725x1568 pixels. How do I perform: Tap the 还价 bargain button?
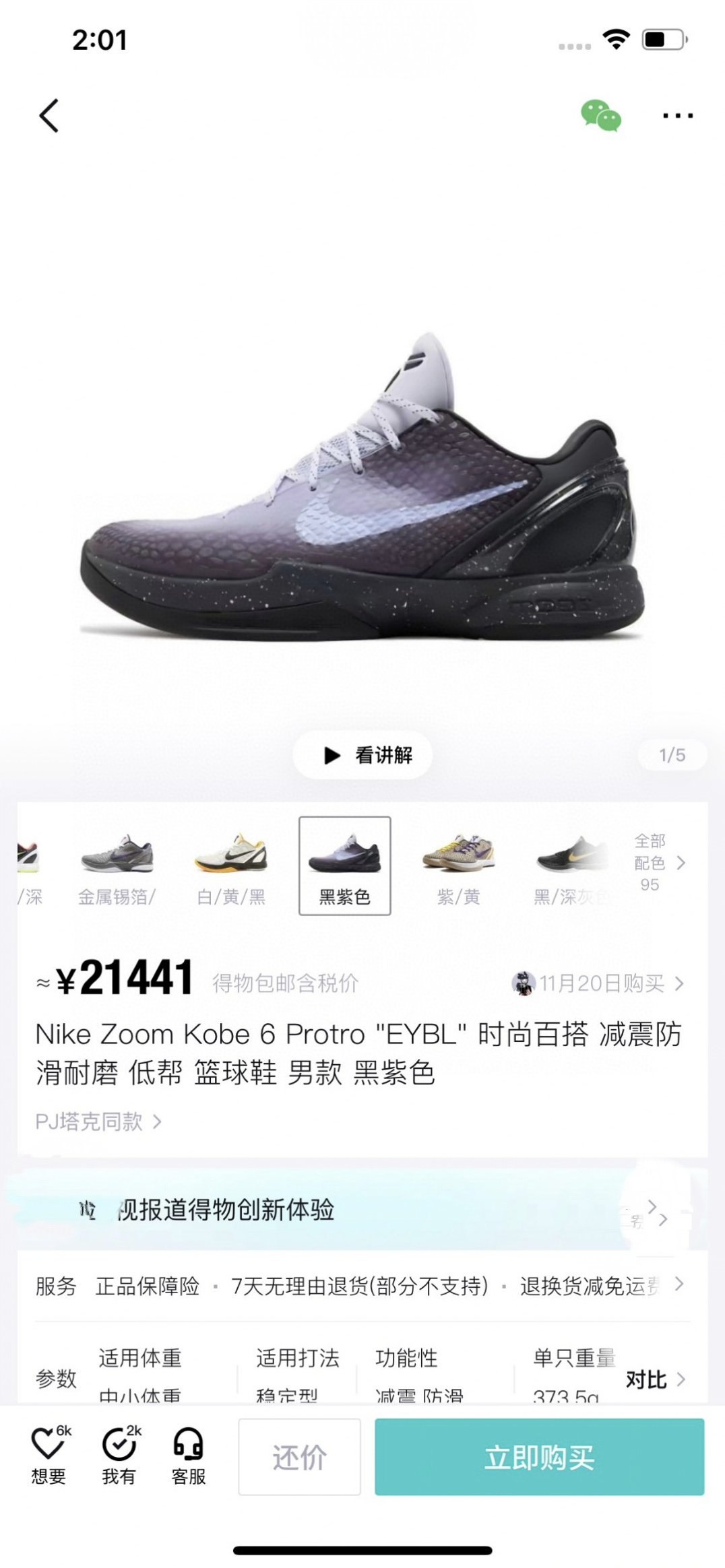(300, 1457)
